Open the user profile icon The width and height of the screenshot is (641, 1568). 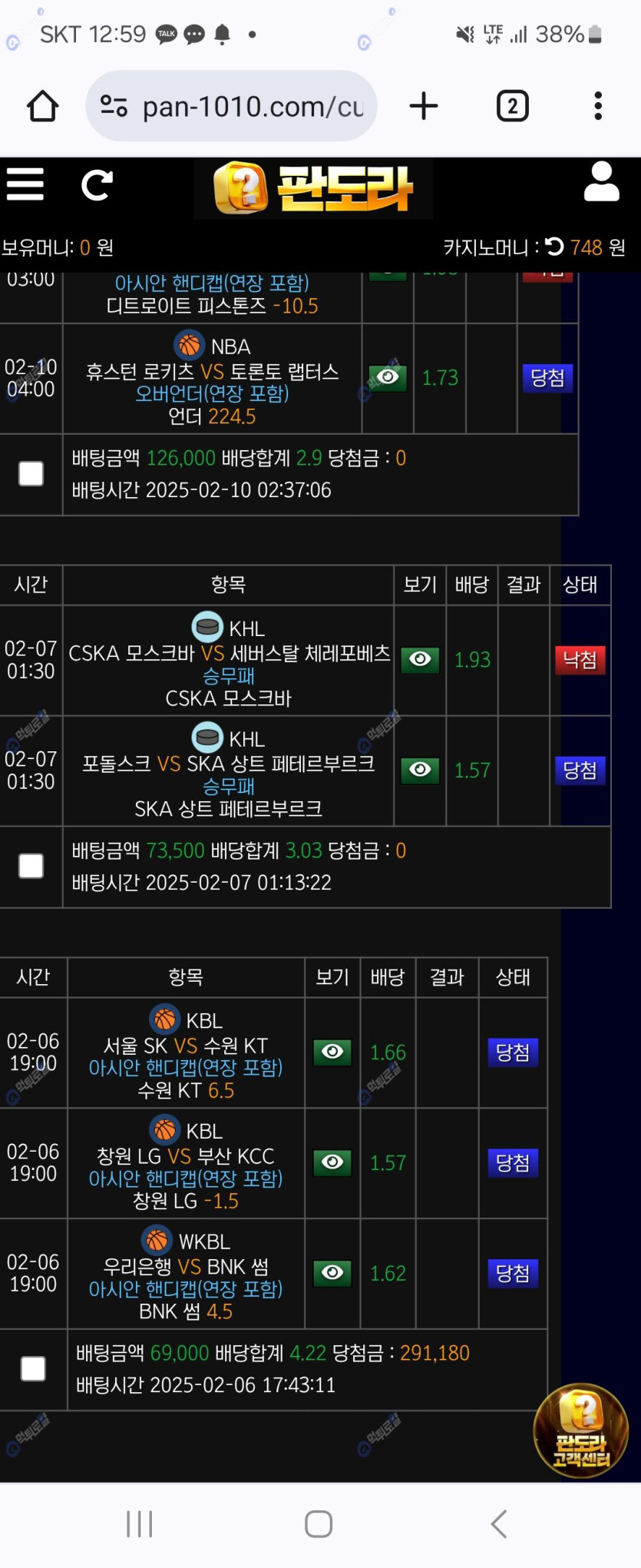tap(601, 182)
